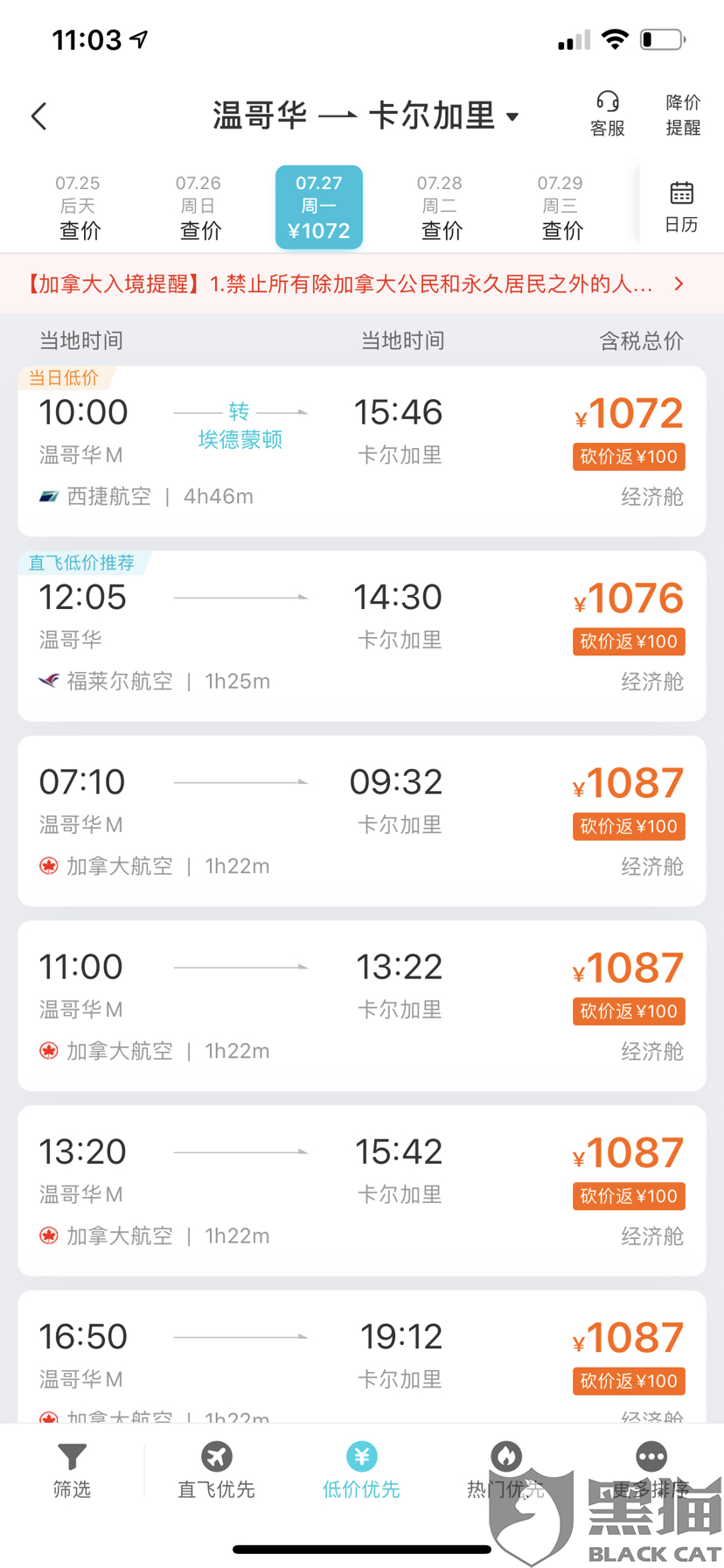
Task: Sort by 直飞优先 direct flights first
Action: coord(216,1470)
